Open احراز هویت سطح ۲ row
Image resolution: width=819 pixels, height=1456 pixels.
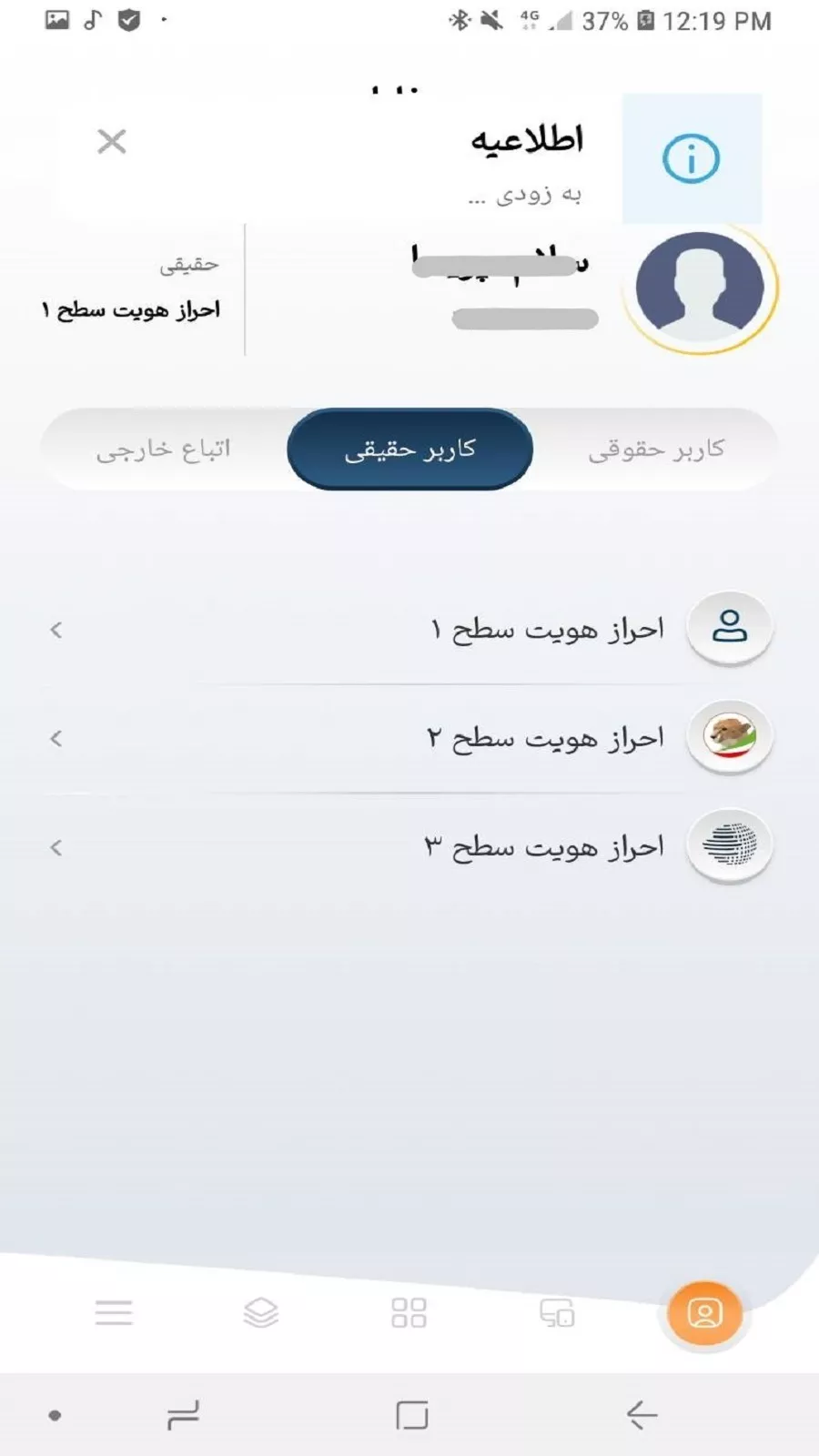tap(546, 738)
